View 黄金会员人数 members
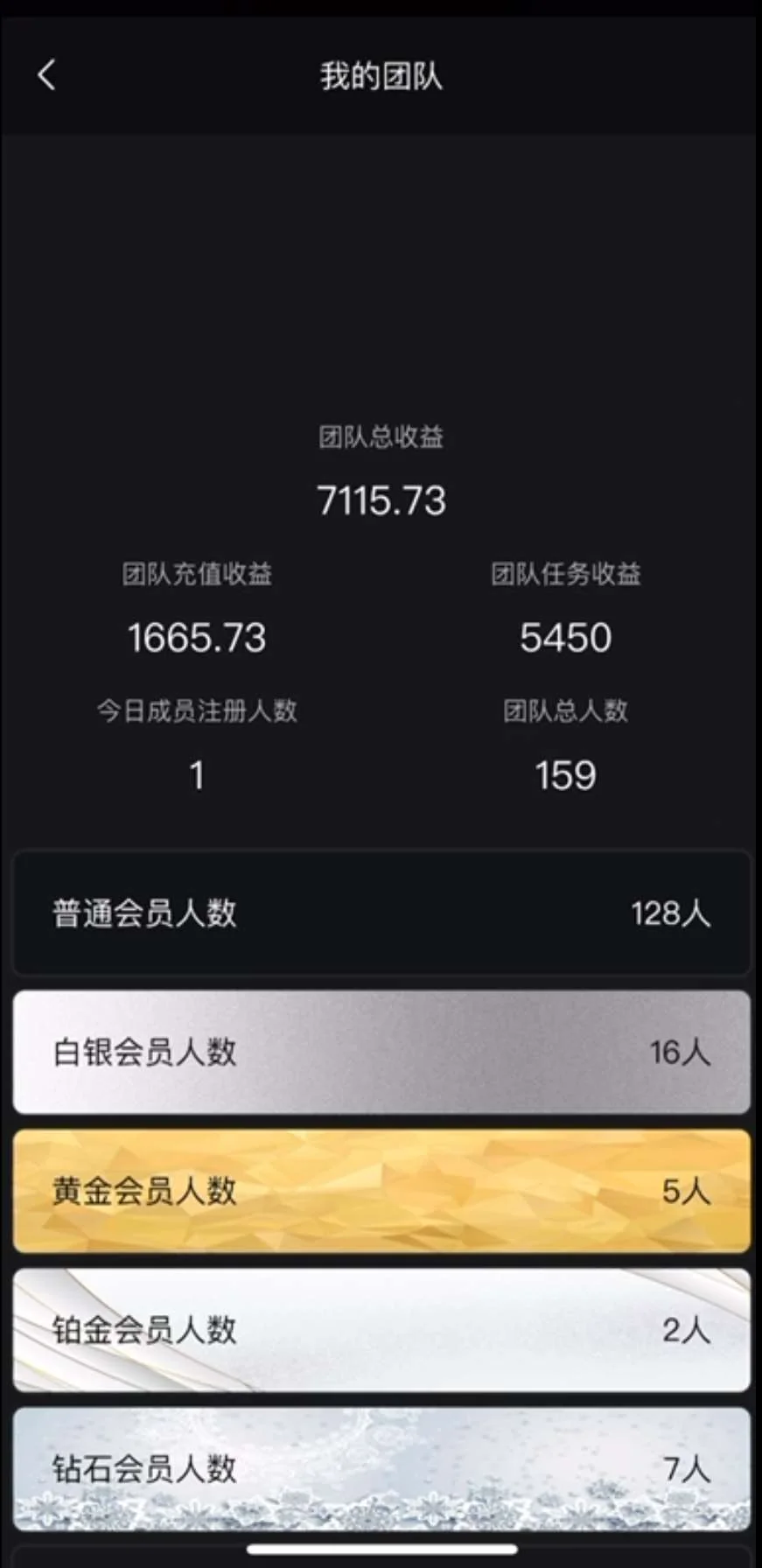Viewport: 762px width, 1568px height. point(381,1190)
